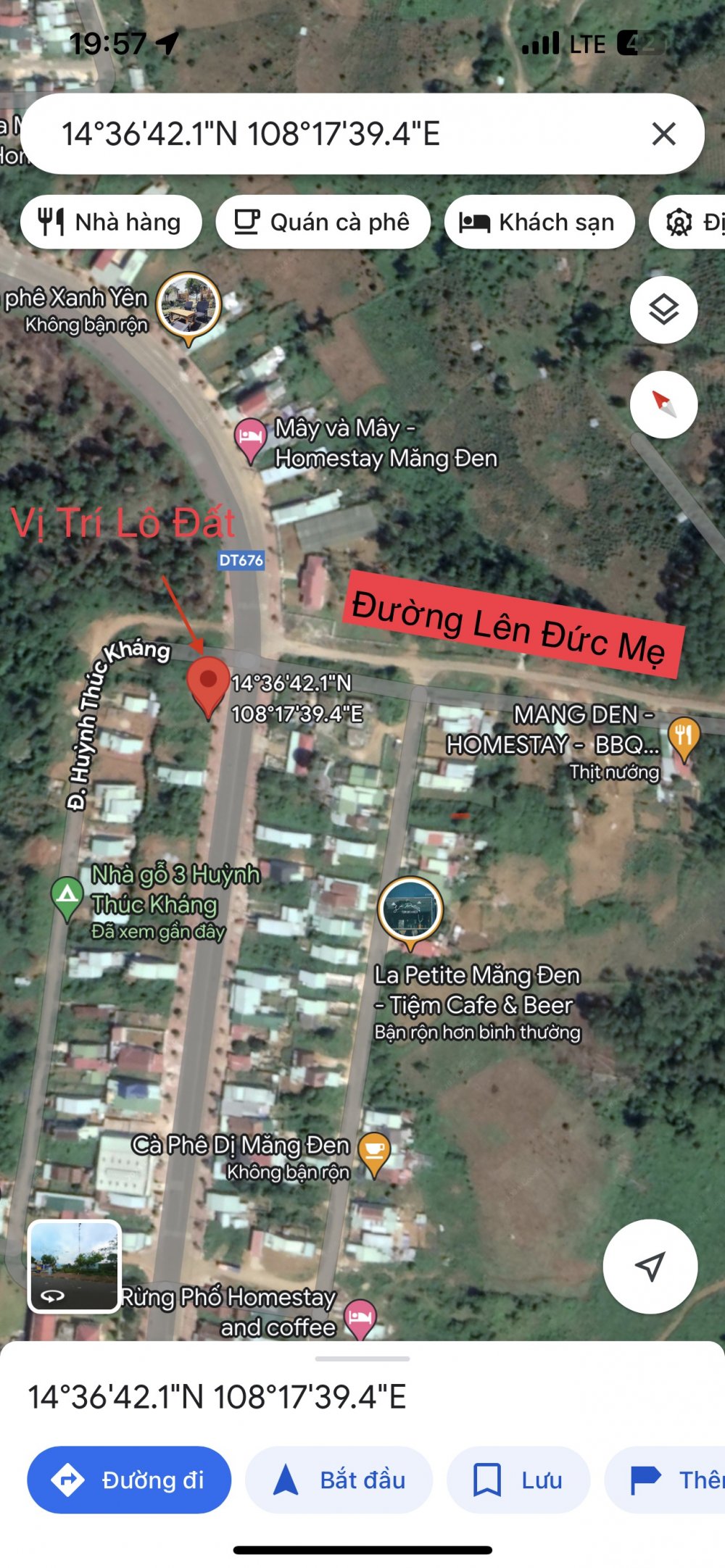Open Nhà gỗ 3 Huỳnh Thúc Kháng pin
The width and height of the screenshot is (725, 1568).
coord(67,896)
